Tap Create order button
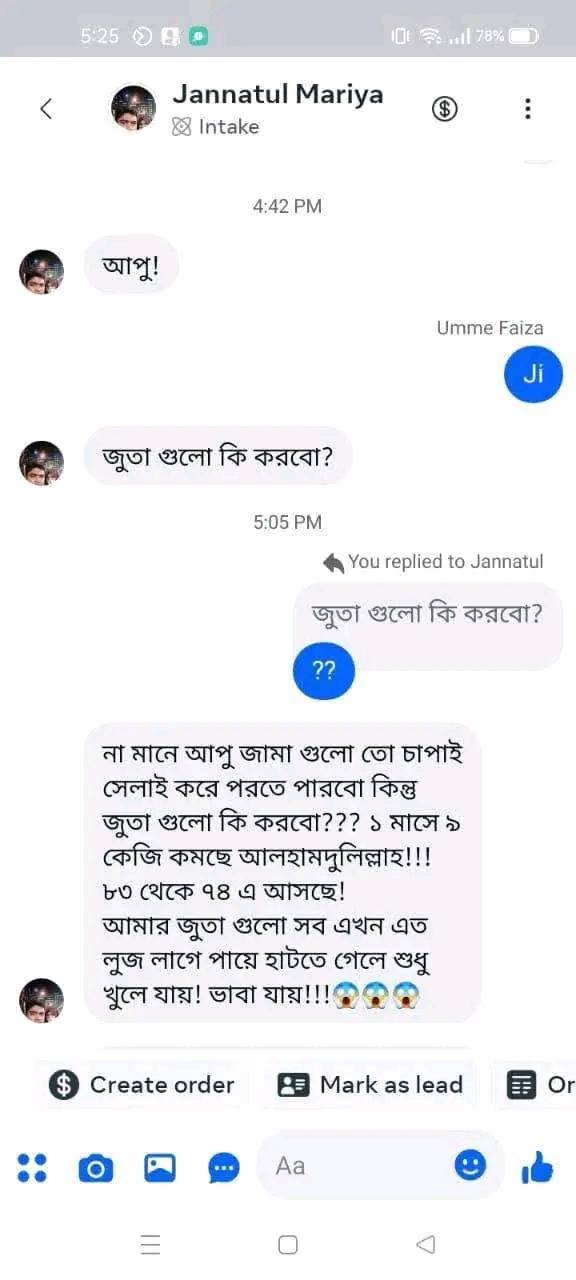The width and height of the screenshot is (576, 1280). point(143,1085)
